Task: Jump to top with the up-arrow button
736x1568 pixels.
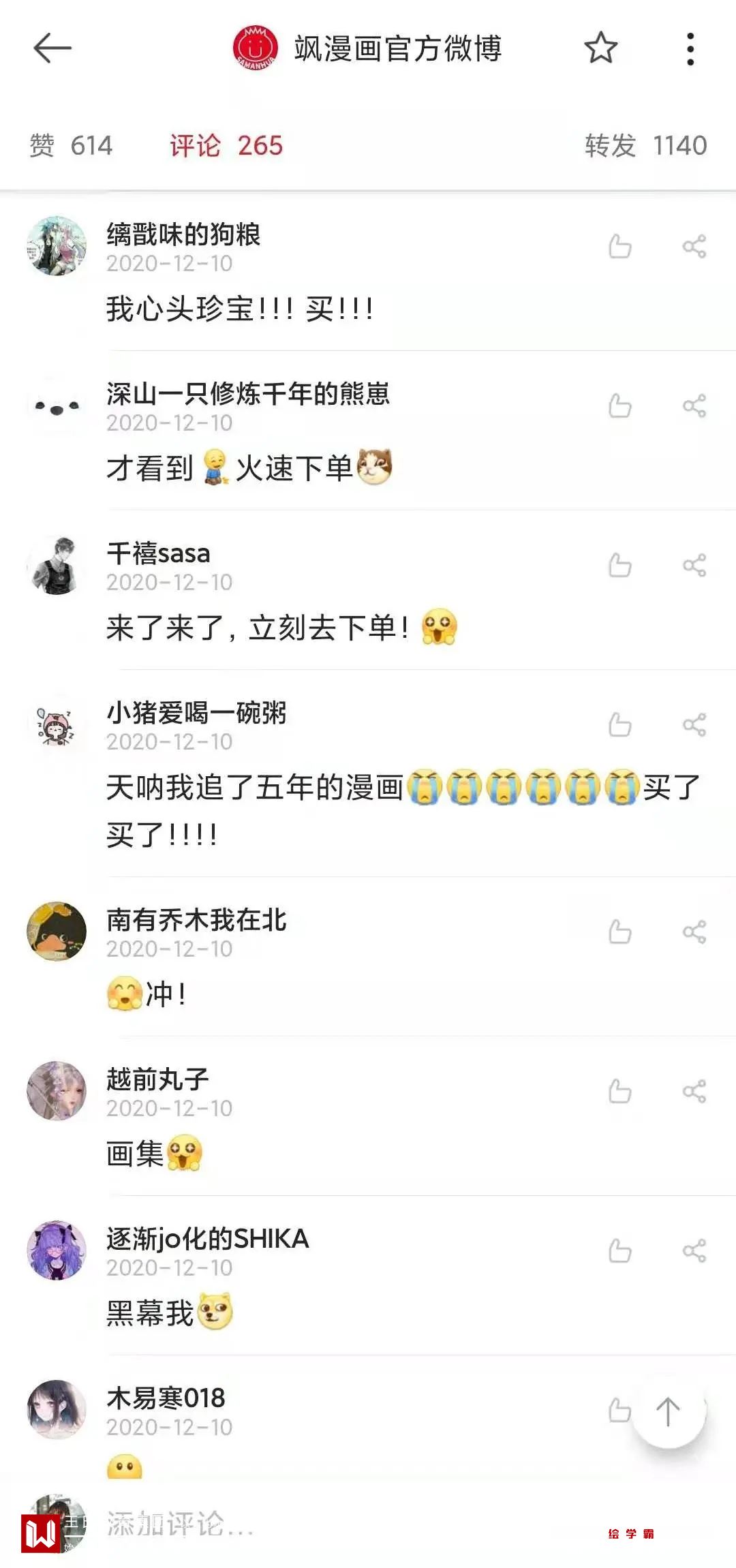Action: pos(668,1411)
